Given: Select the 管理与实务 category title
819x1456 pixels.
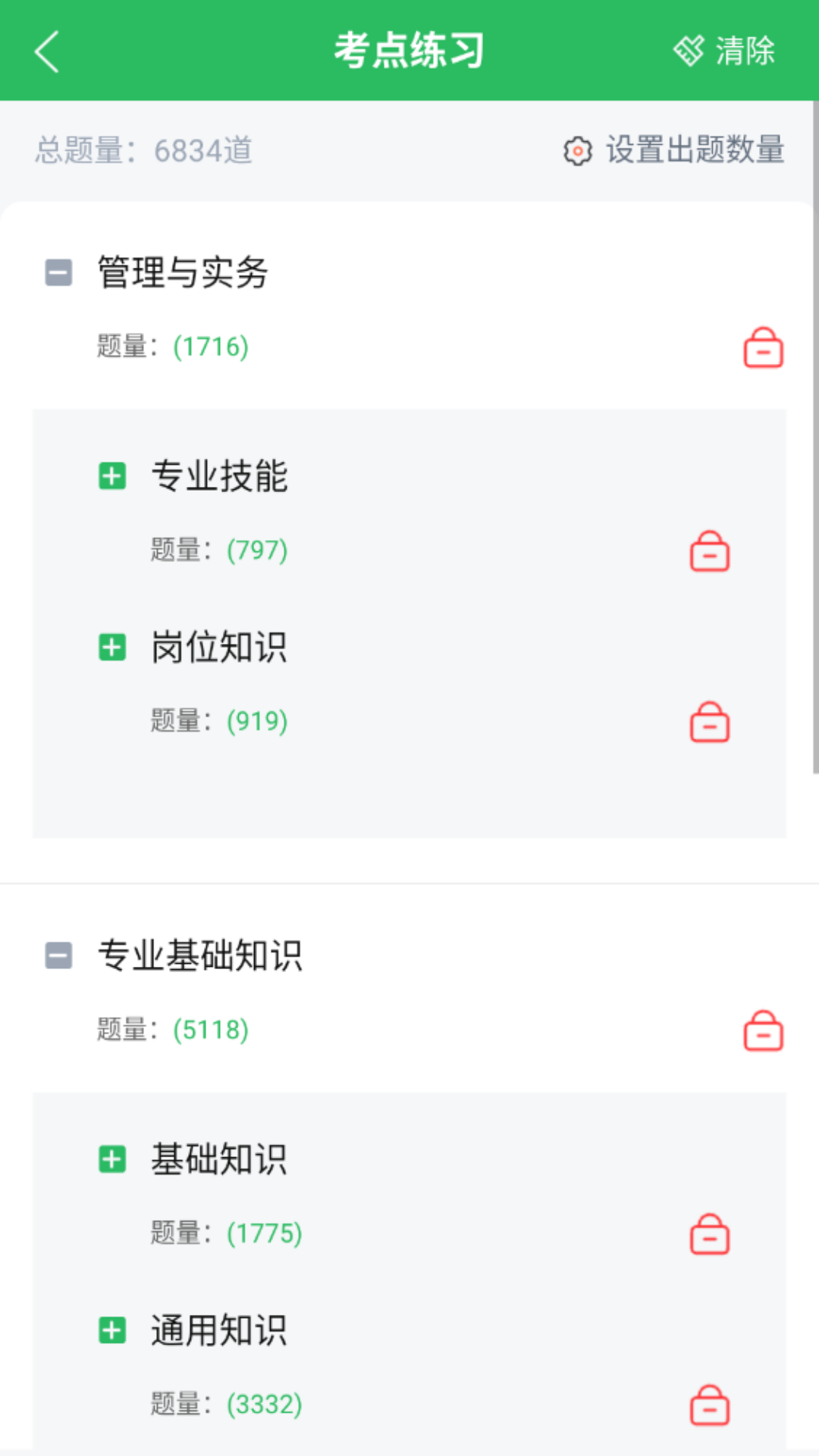Looking at the screenshot, I should point(182,273).
